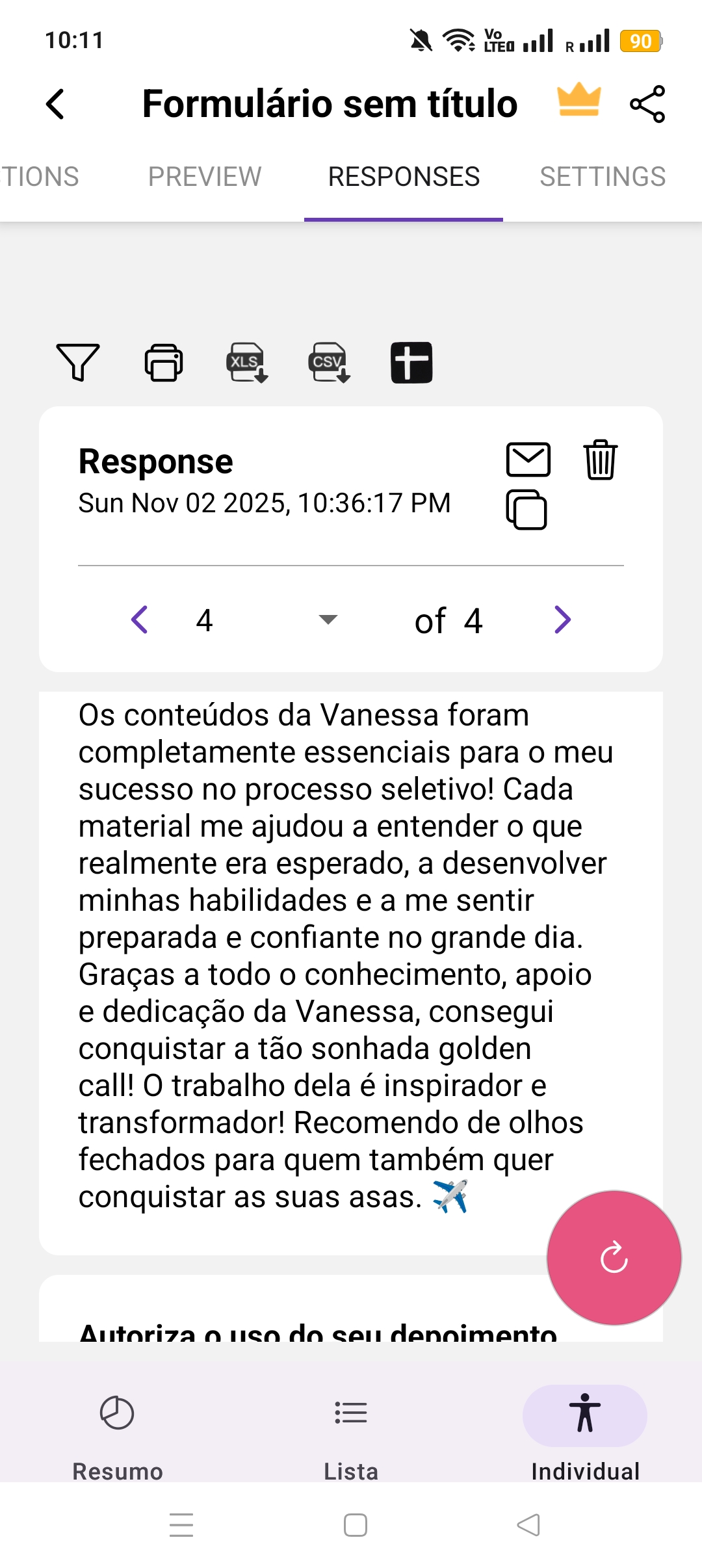Go to the previous response
Image resolution: width=702 pixels, height=1568 pixels.
140,620
